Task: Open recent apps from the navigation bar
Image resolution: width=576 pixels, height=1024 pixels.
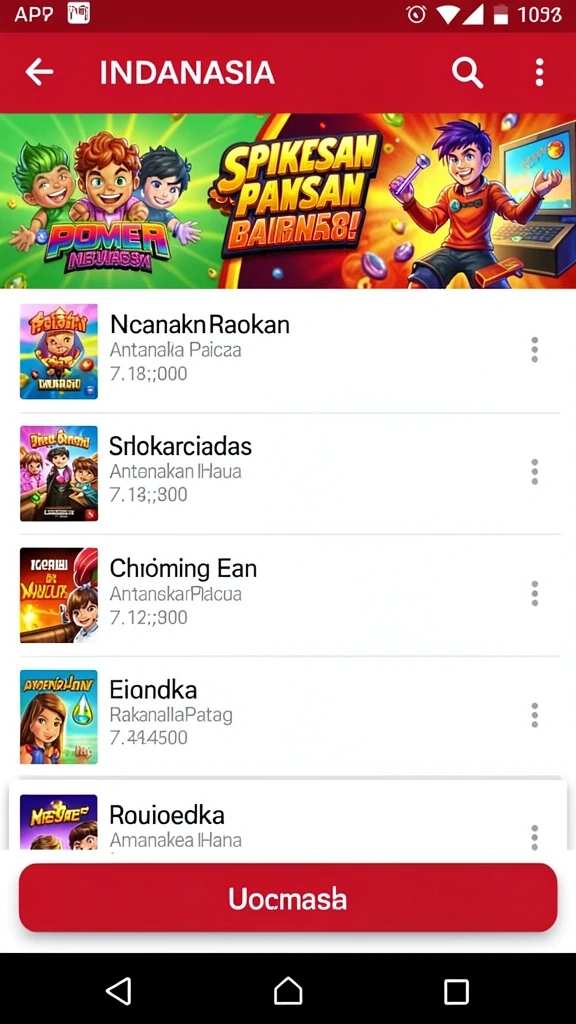Action: tap(456, 991)
